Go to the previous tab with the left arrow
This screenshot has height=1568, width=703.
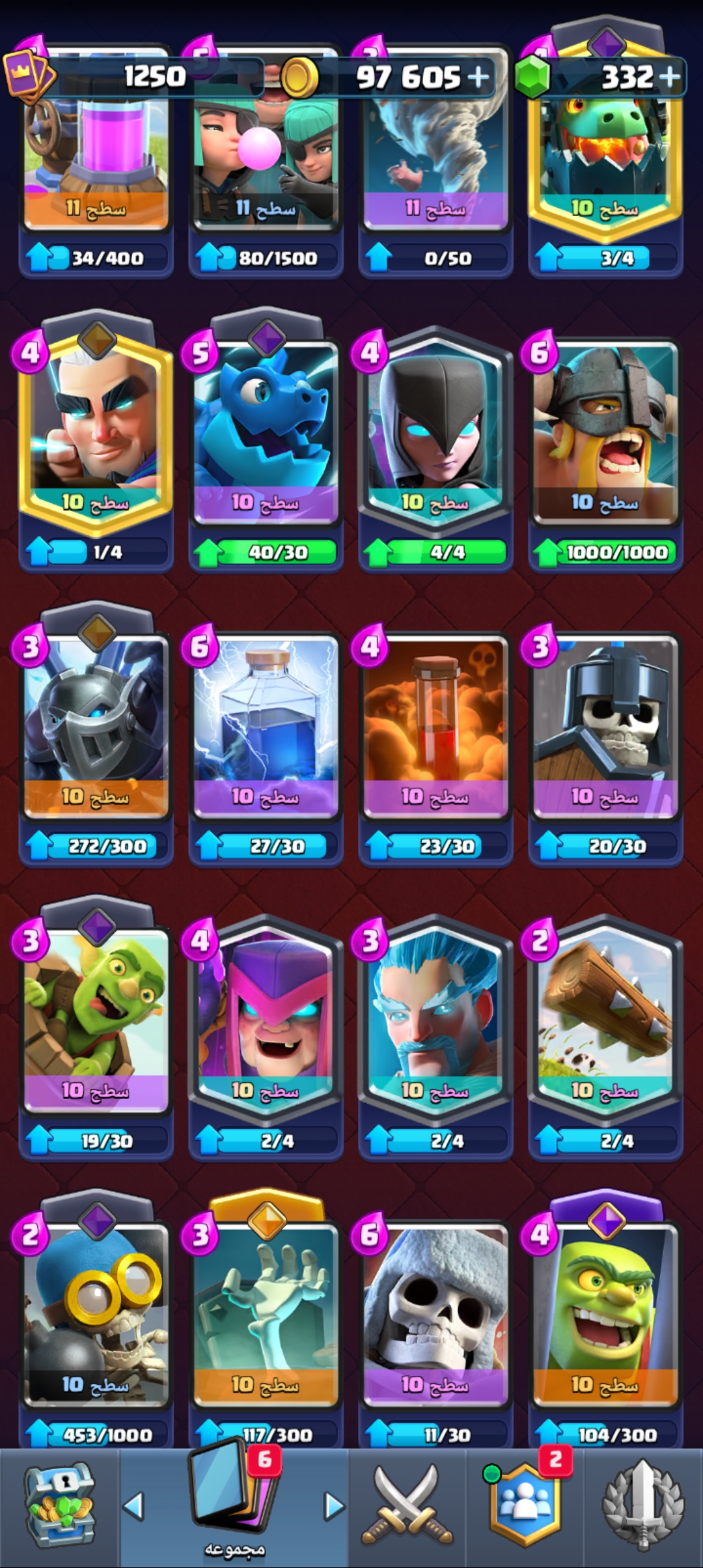133,1506
